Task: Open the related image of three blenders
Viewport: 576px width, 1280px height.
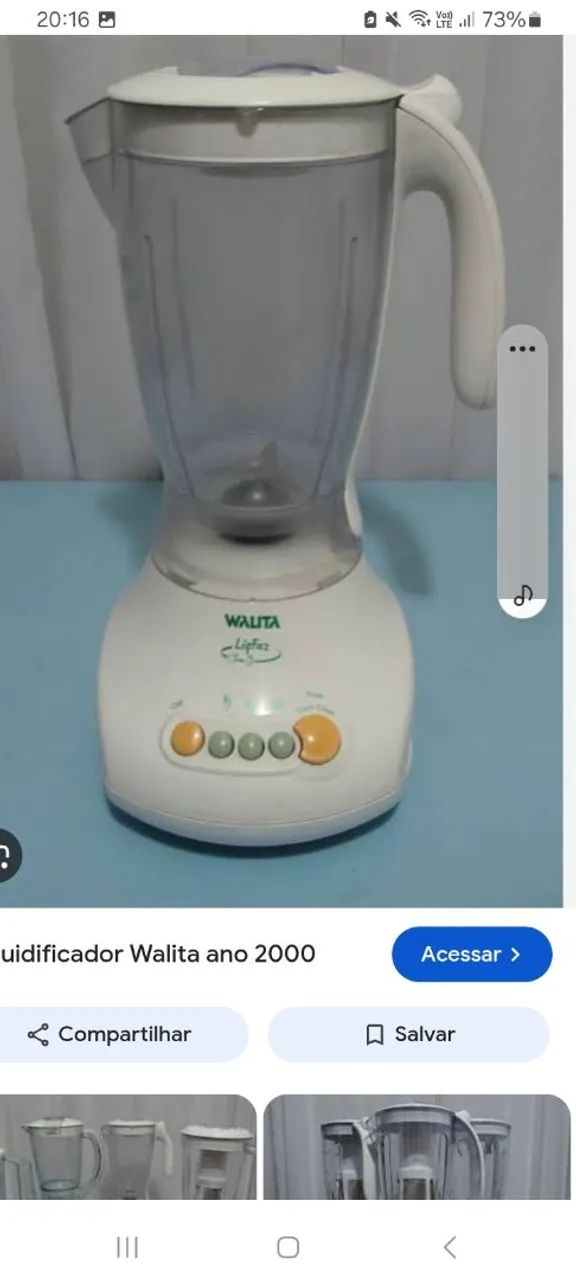Action: pos(128,1147)
